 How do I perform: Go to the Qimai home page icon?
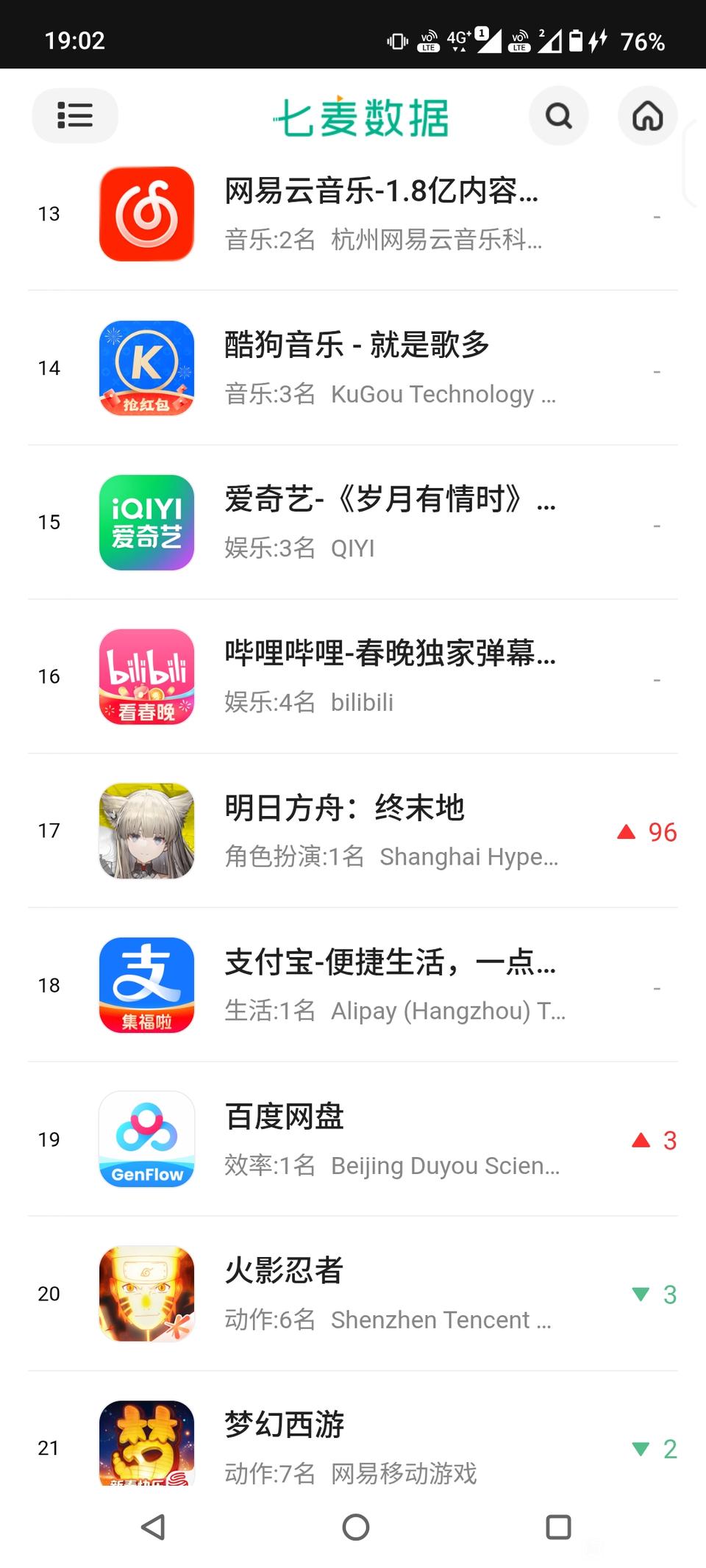tap(647, 115)
